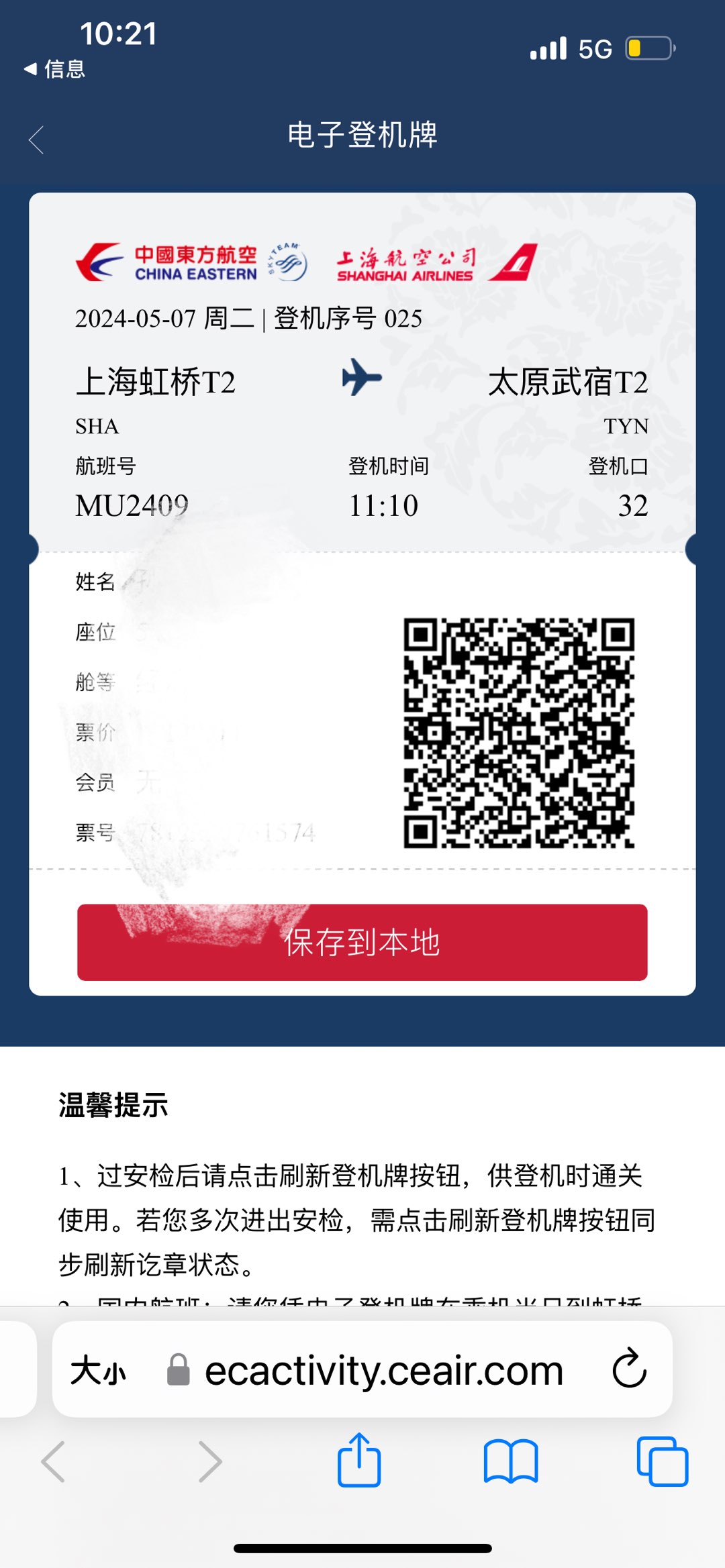Go to the previous page in Safari
This screenshot has height=1568, width=725.
coord(54,1461)
